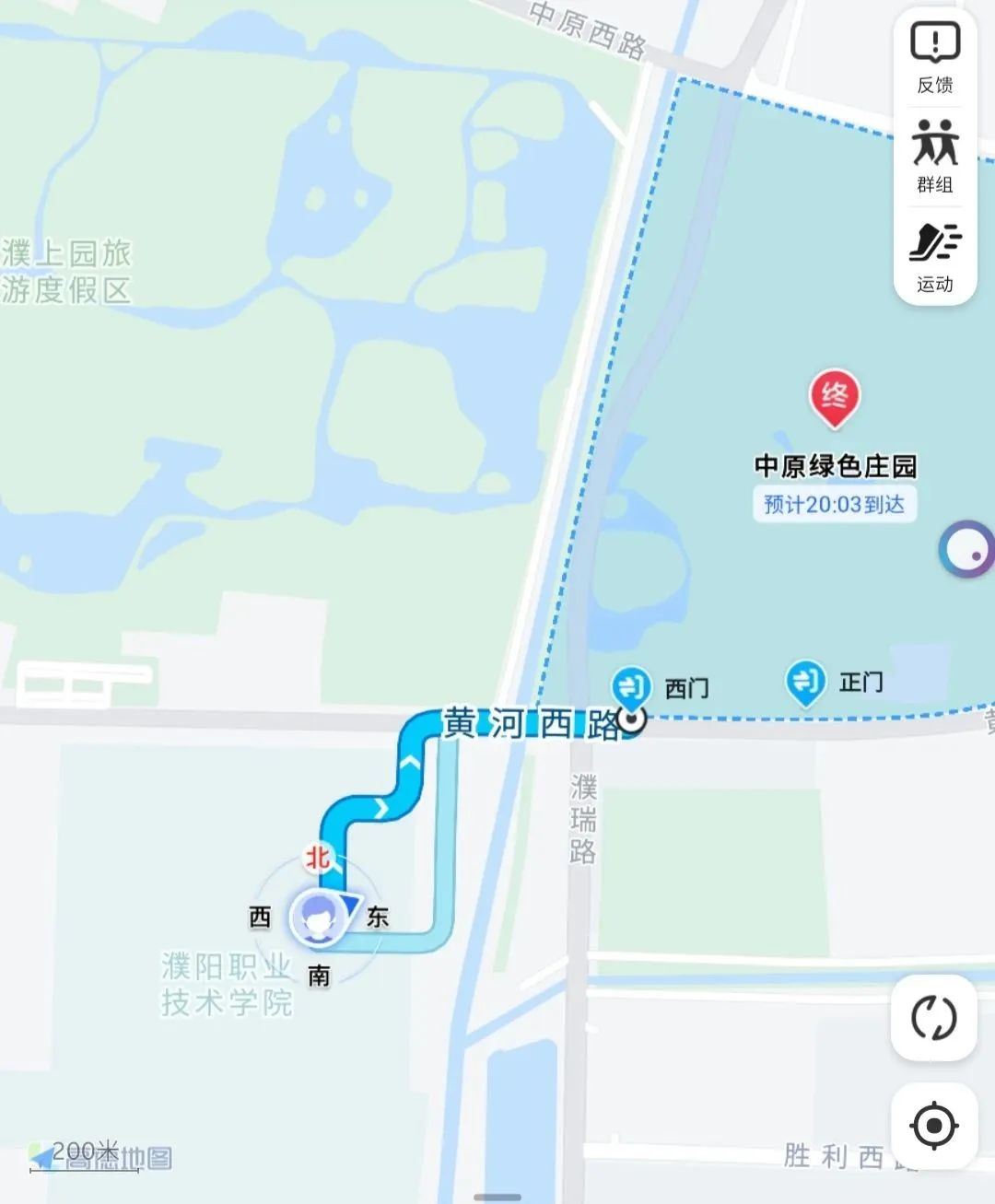Tap the route refresh button
995x1204 pixels.
[x=933, y=1018]
